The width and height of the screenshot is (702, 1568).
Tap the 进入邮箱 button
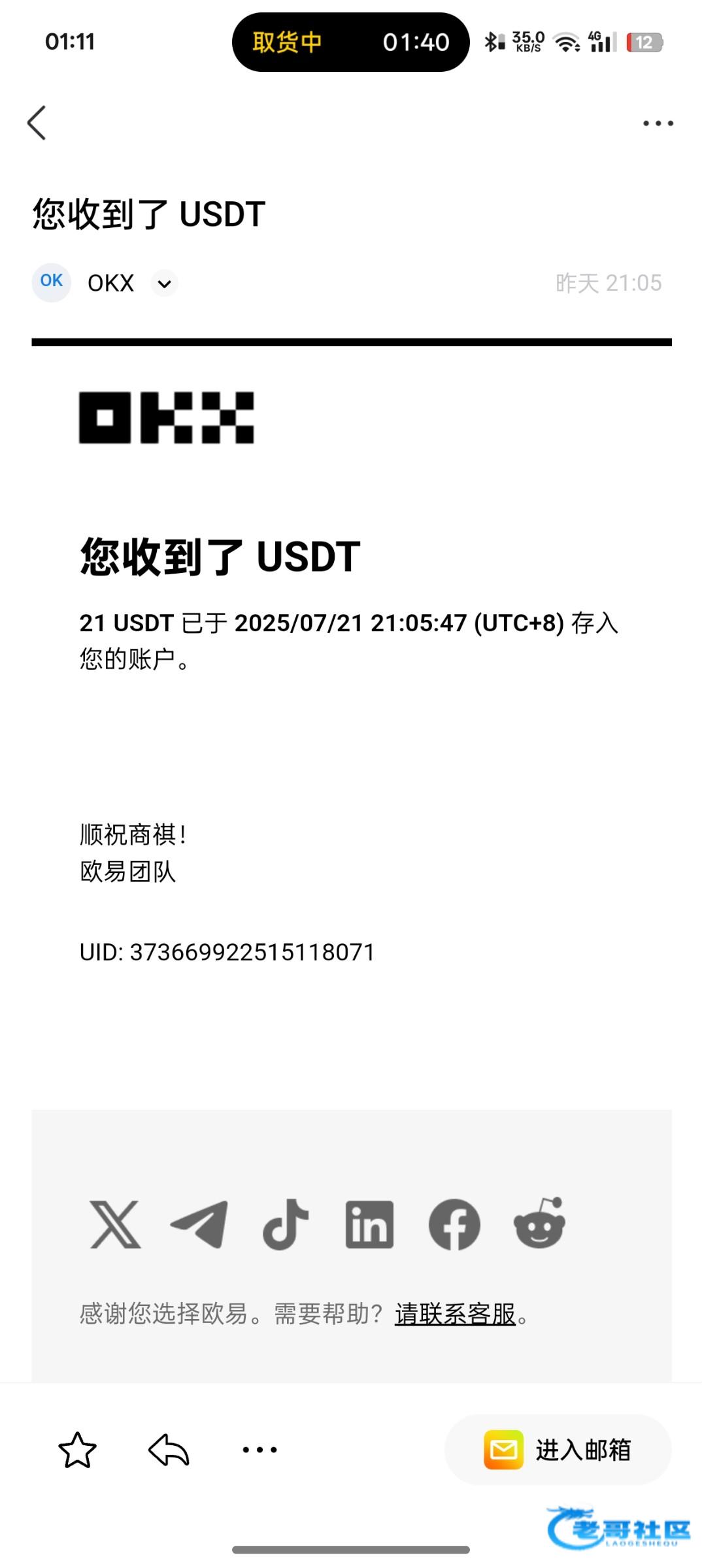(558, 1450)
